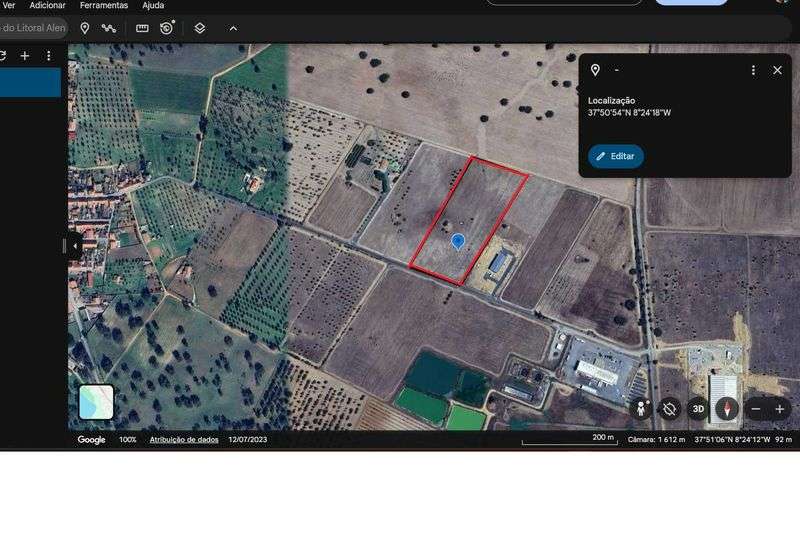Open the side panel overflow menu

pos(48,56)
